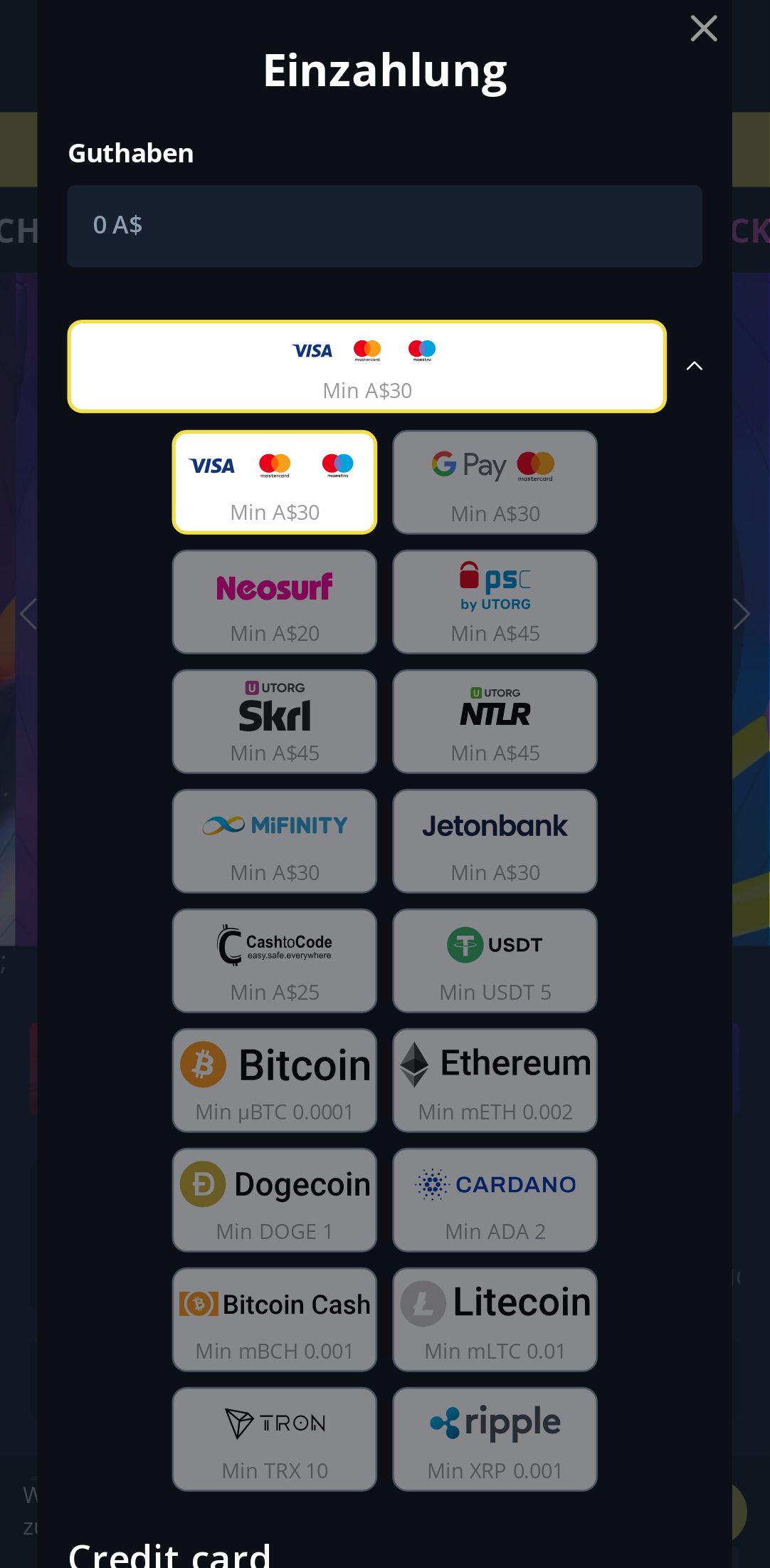Image resolution: width=770 pixels, height=1568 pixels.
Task: Select USDT crypto deposit
Action: [x=495, y=961]
